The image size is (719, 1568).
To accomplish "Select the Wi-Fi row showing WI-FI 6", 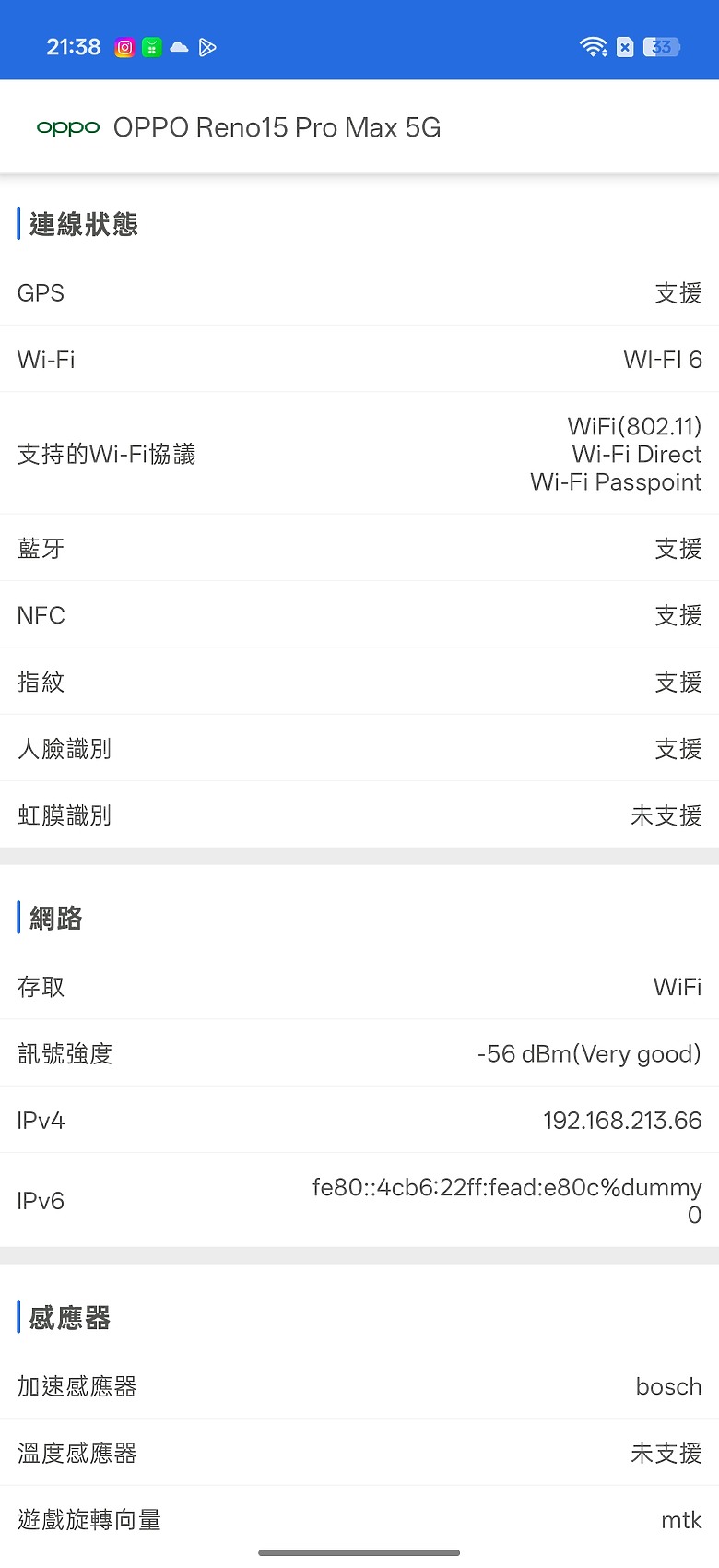I will click(x=359, y=359).
